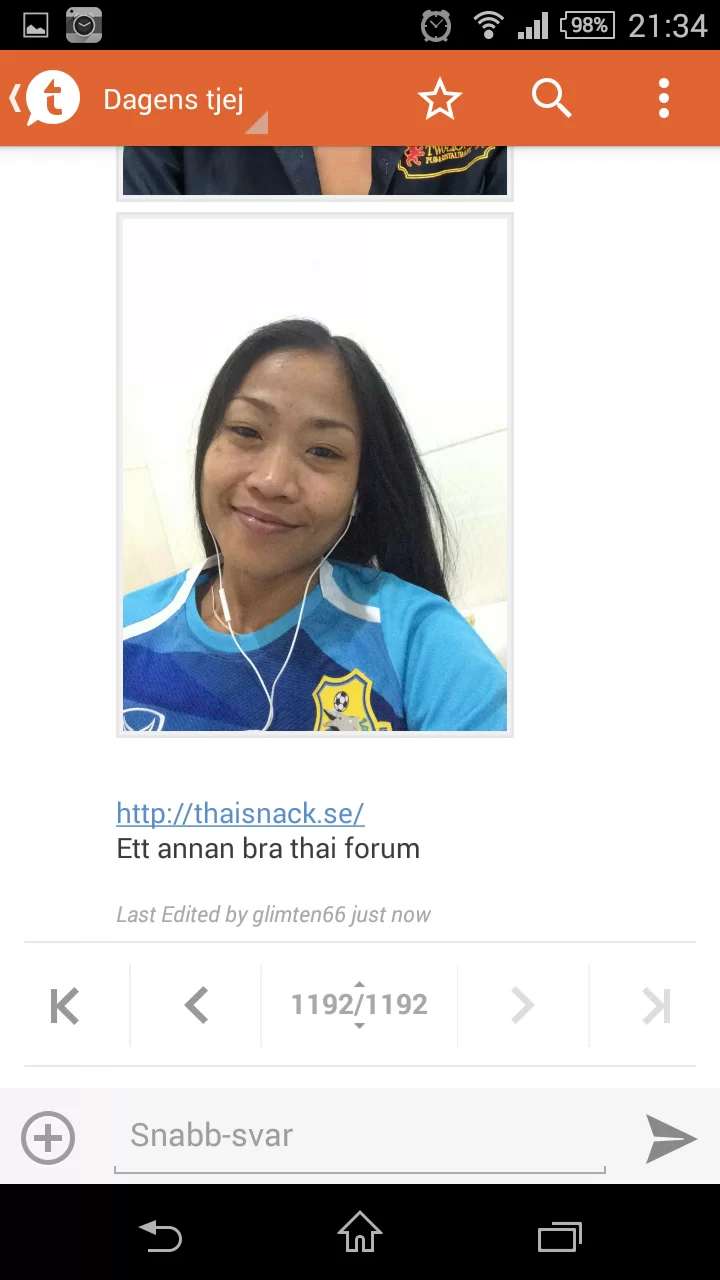The width and height of the screenshot is (720, 1280).
Task: Jump to the first page of the thread
Action: 63,1005
